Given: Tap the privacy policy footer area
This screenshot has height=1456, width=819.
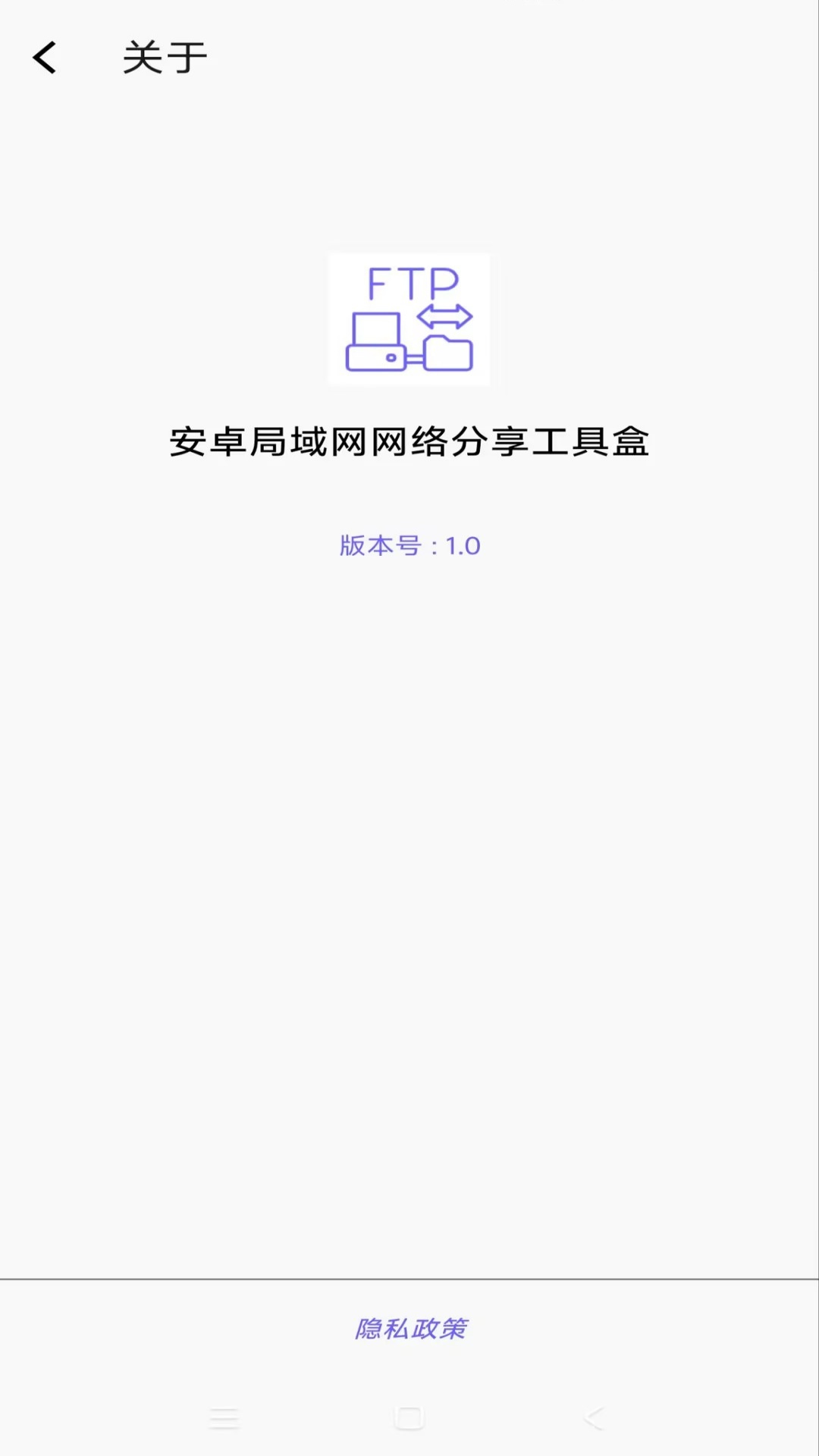Looking at the screenshot, I should pyautogui.click(x=409, y=1329).
